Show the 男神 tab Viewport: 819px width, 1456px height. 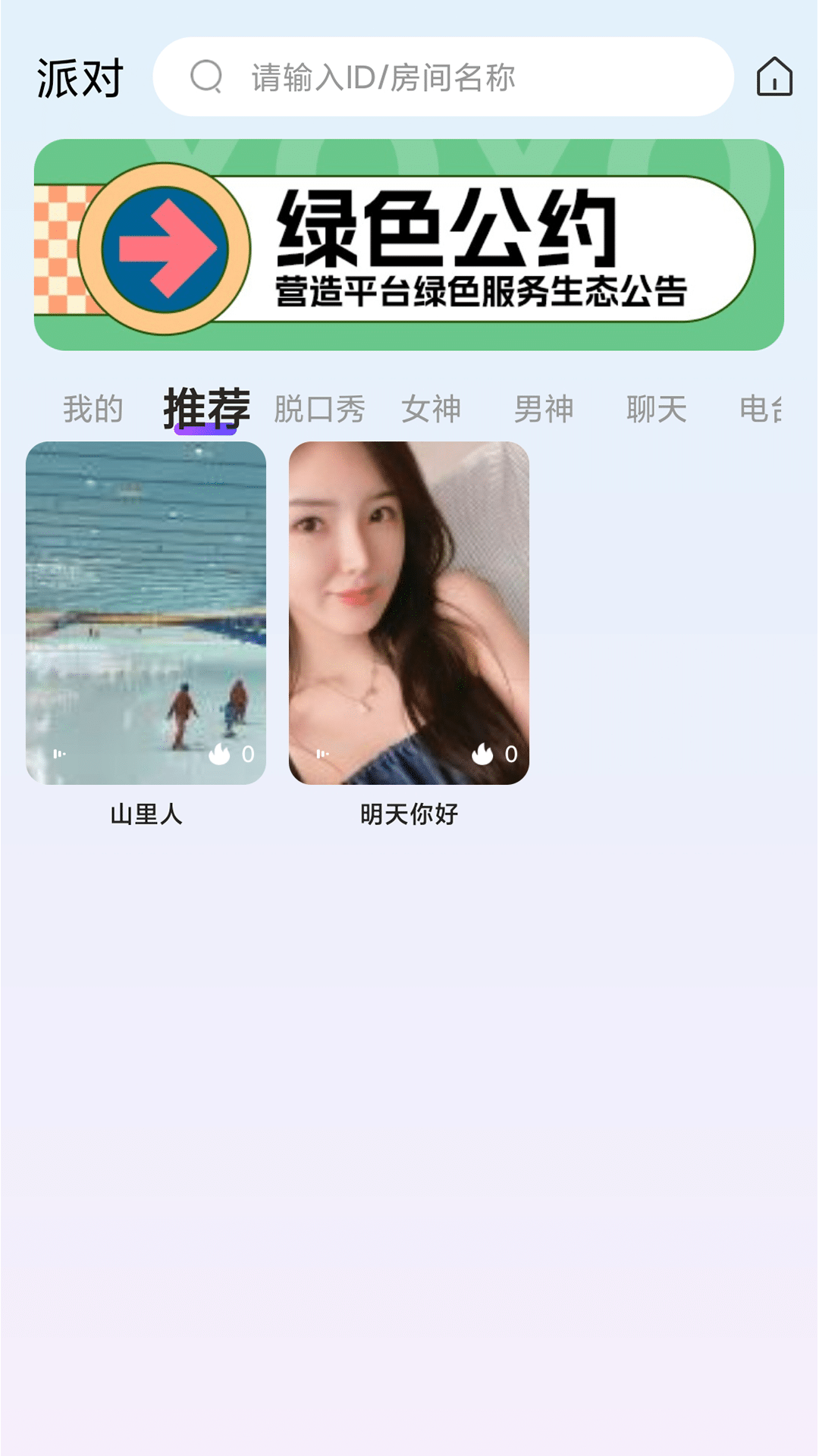(544, 409)
